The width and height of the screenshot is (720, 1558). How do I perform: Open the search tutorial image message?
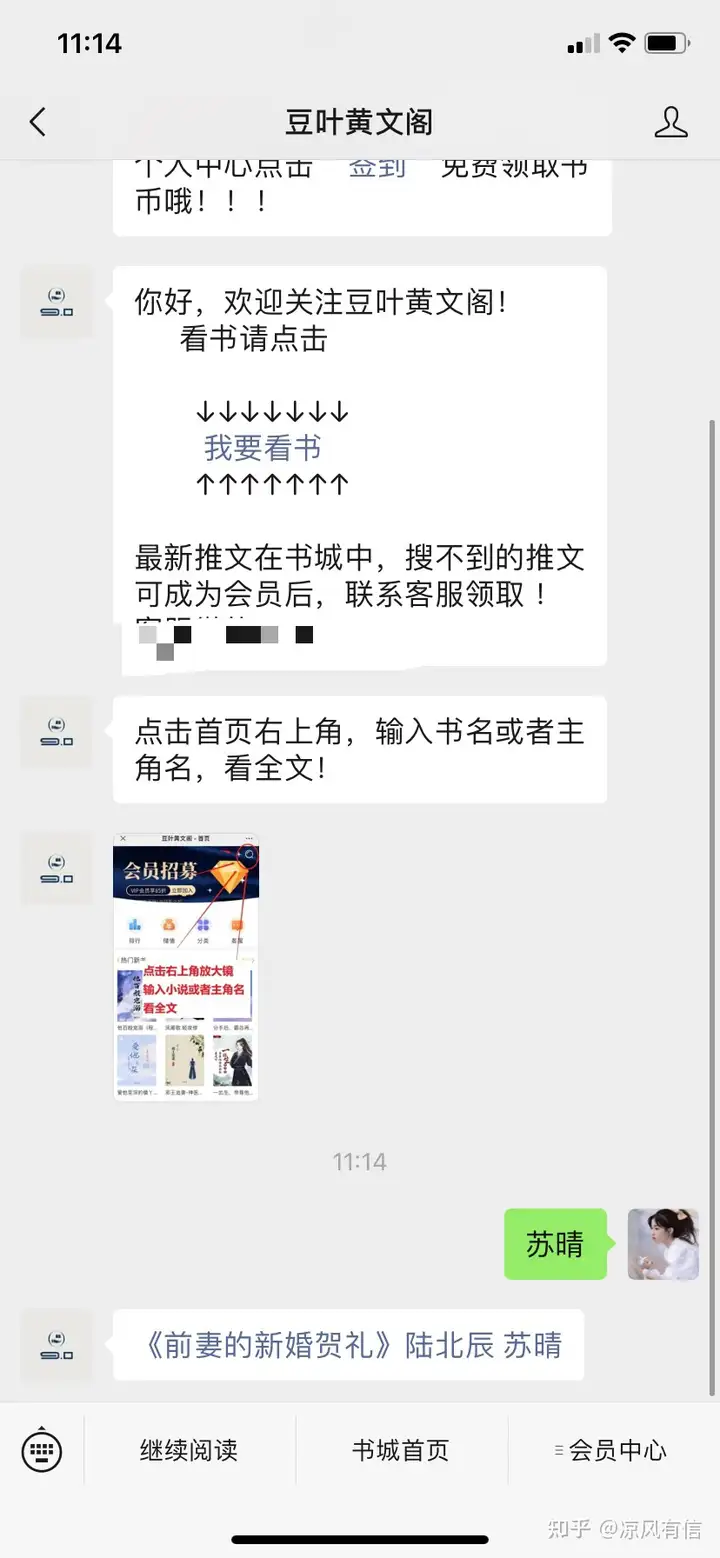point(186,966)
